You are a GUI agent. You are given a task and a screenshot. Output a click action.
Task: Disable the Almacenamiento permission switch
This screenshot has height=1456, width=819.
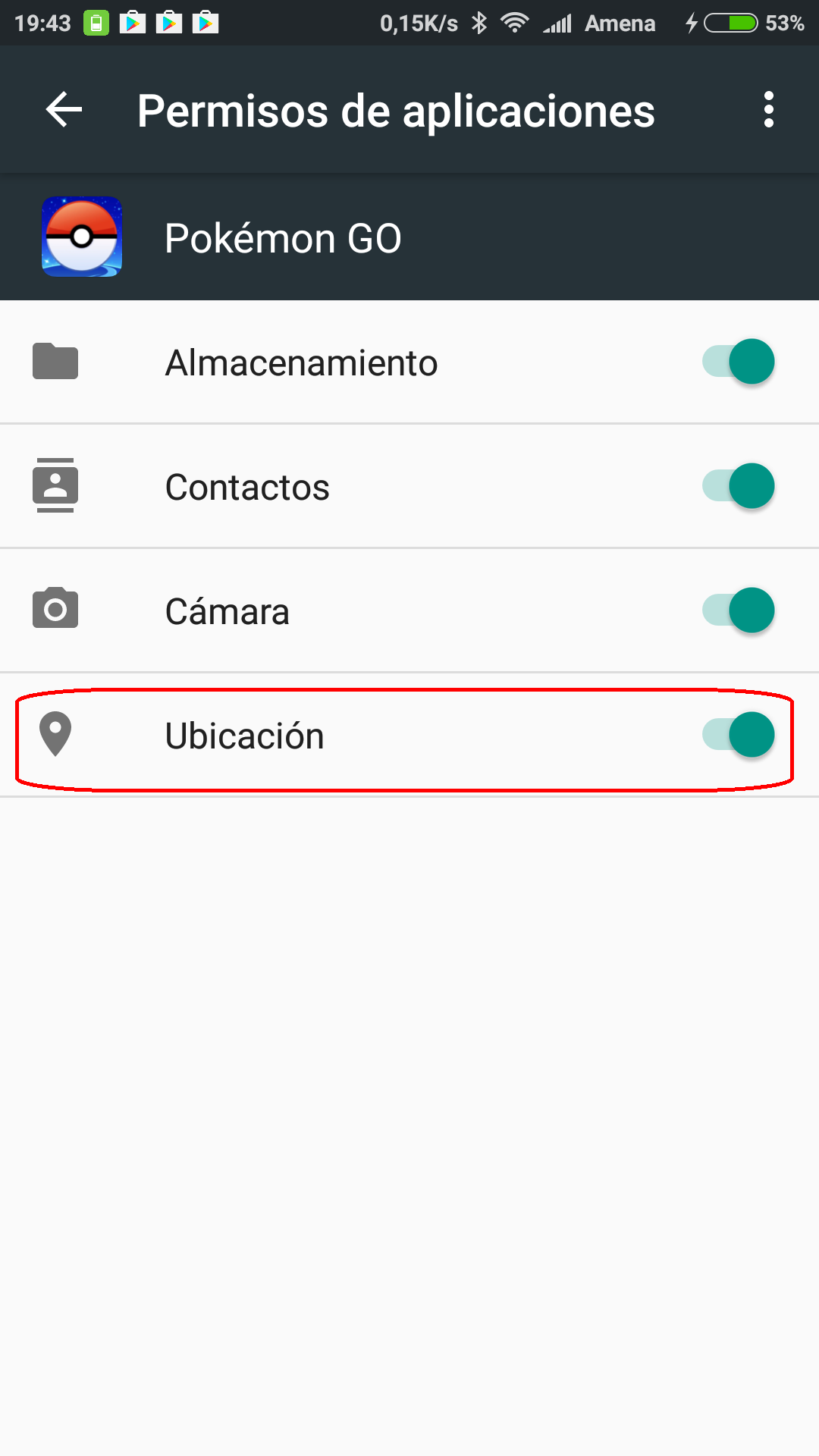coord(738,362)
